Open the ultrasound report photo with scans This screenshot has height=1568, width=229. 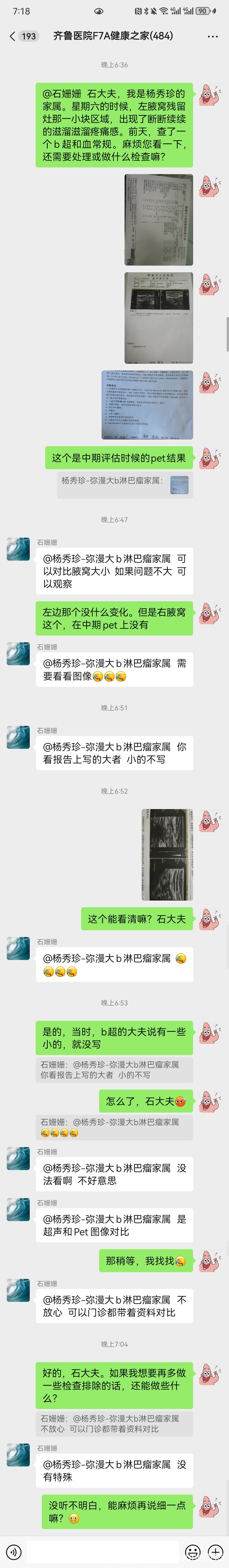[158, 317]
